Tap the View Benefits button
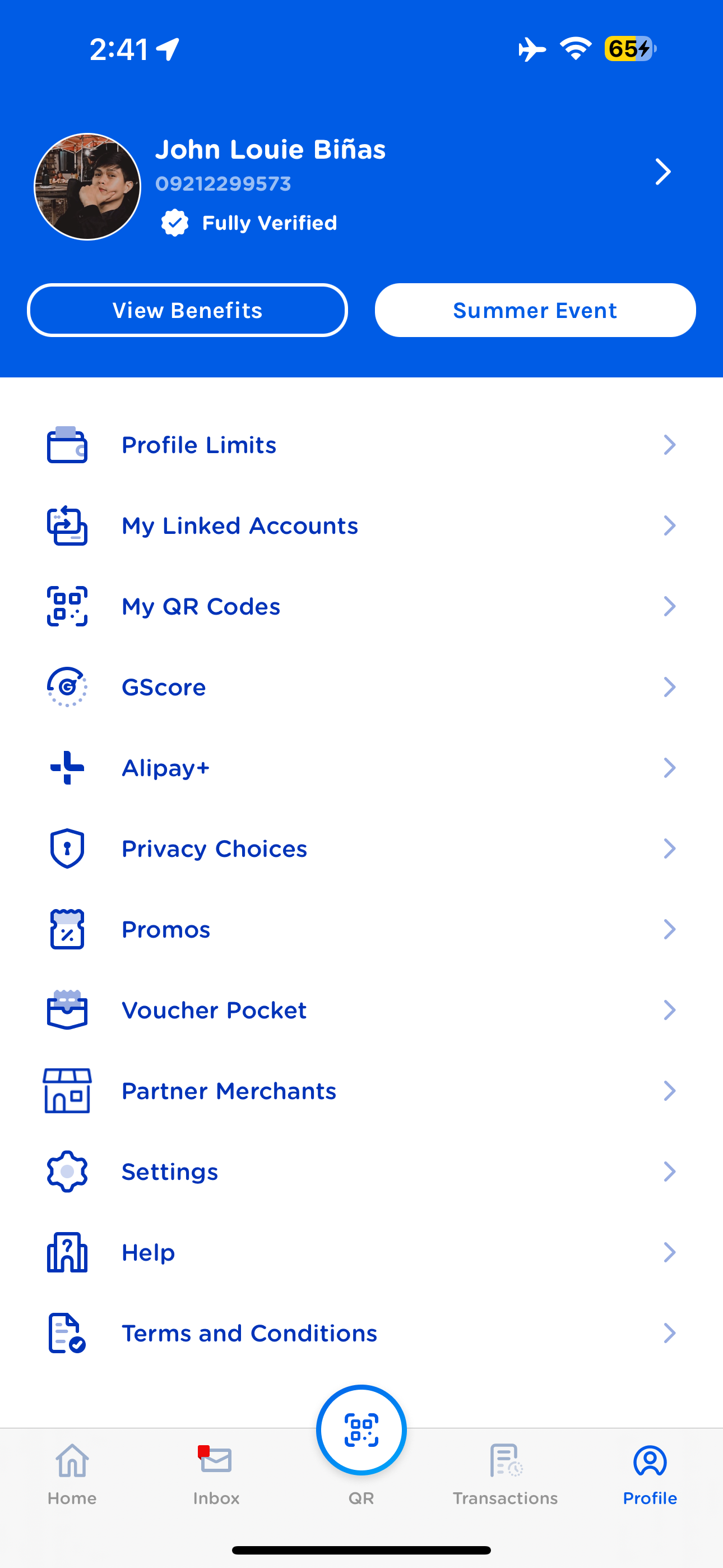Viewport: 723px width, 1568px height. point(187,311)
